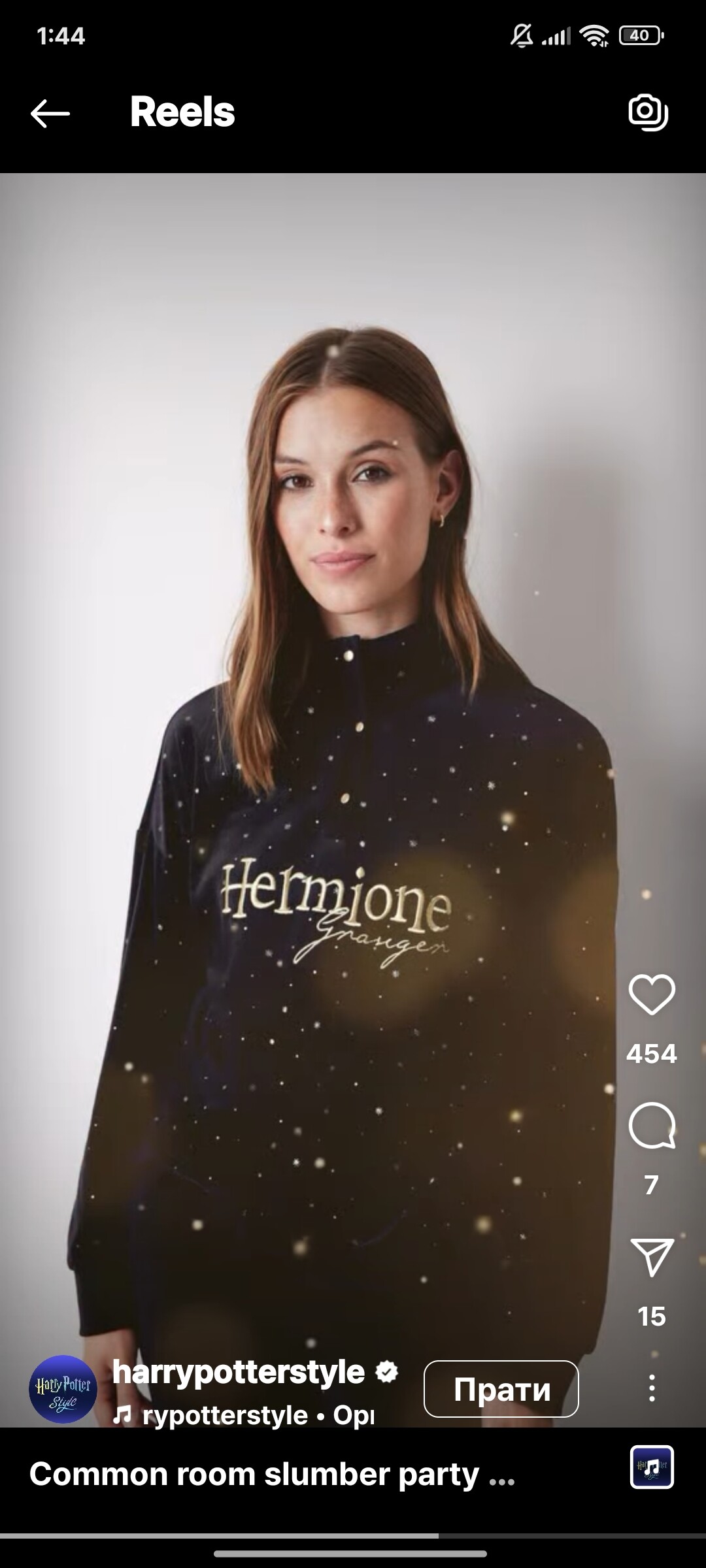Open the reel's audio thumbnail

[x=652, y=1467]
